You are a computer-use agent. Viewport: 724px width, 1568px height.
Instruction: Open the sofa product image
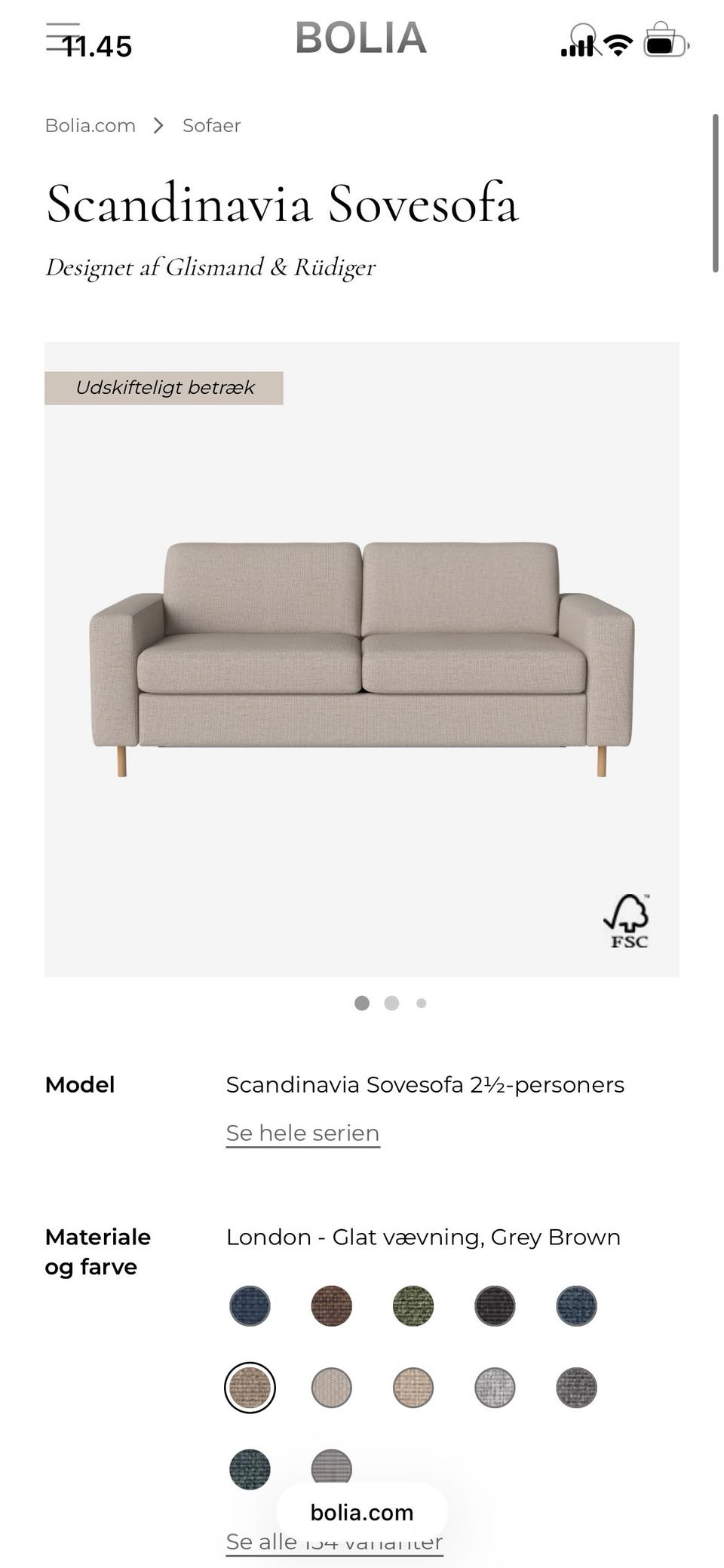click(x=361, y=659)
